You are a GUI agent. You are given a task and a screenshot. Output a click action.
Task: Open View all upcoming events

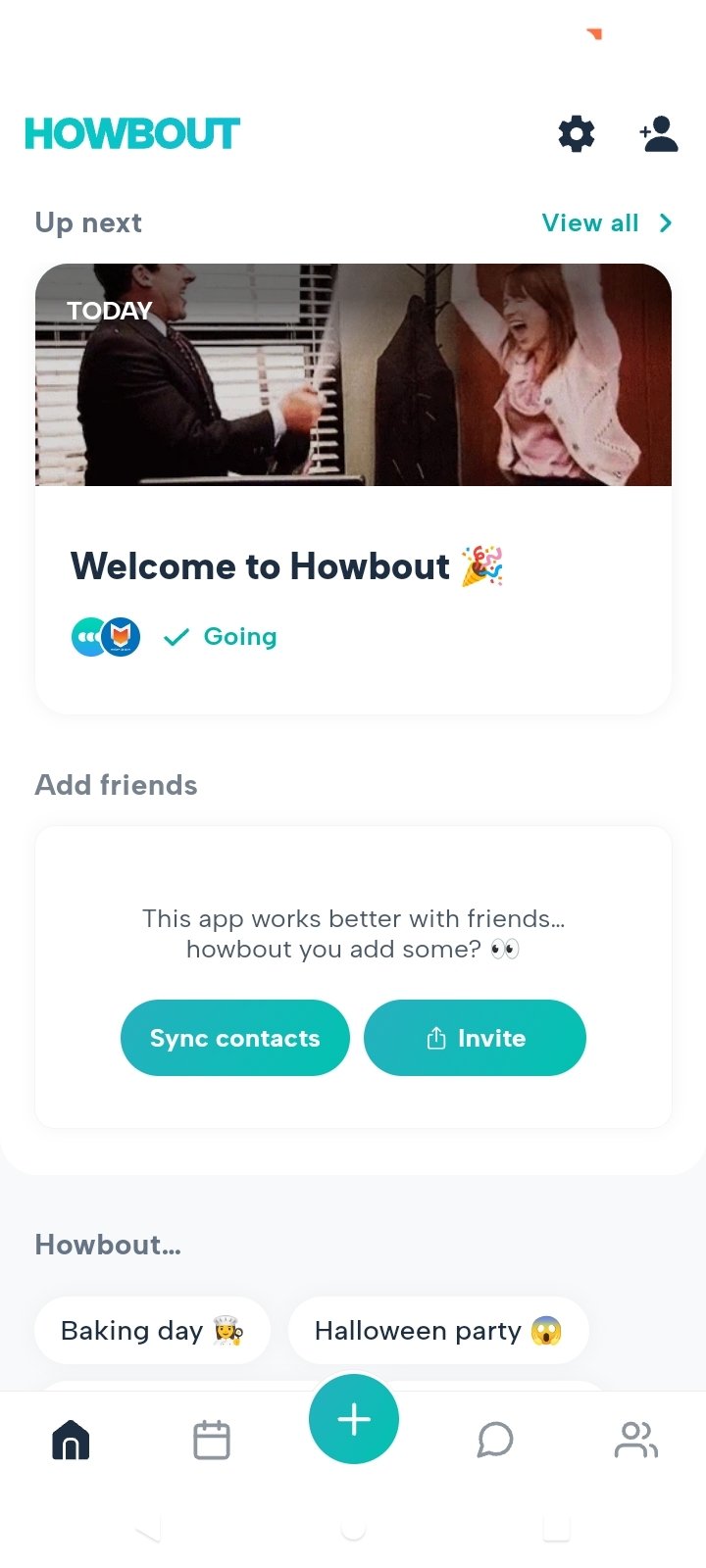[607, 222]
